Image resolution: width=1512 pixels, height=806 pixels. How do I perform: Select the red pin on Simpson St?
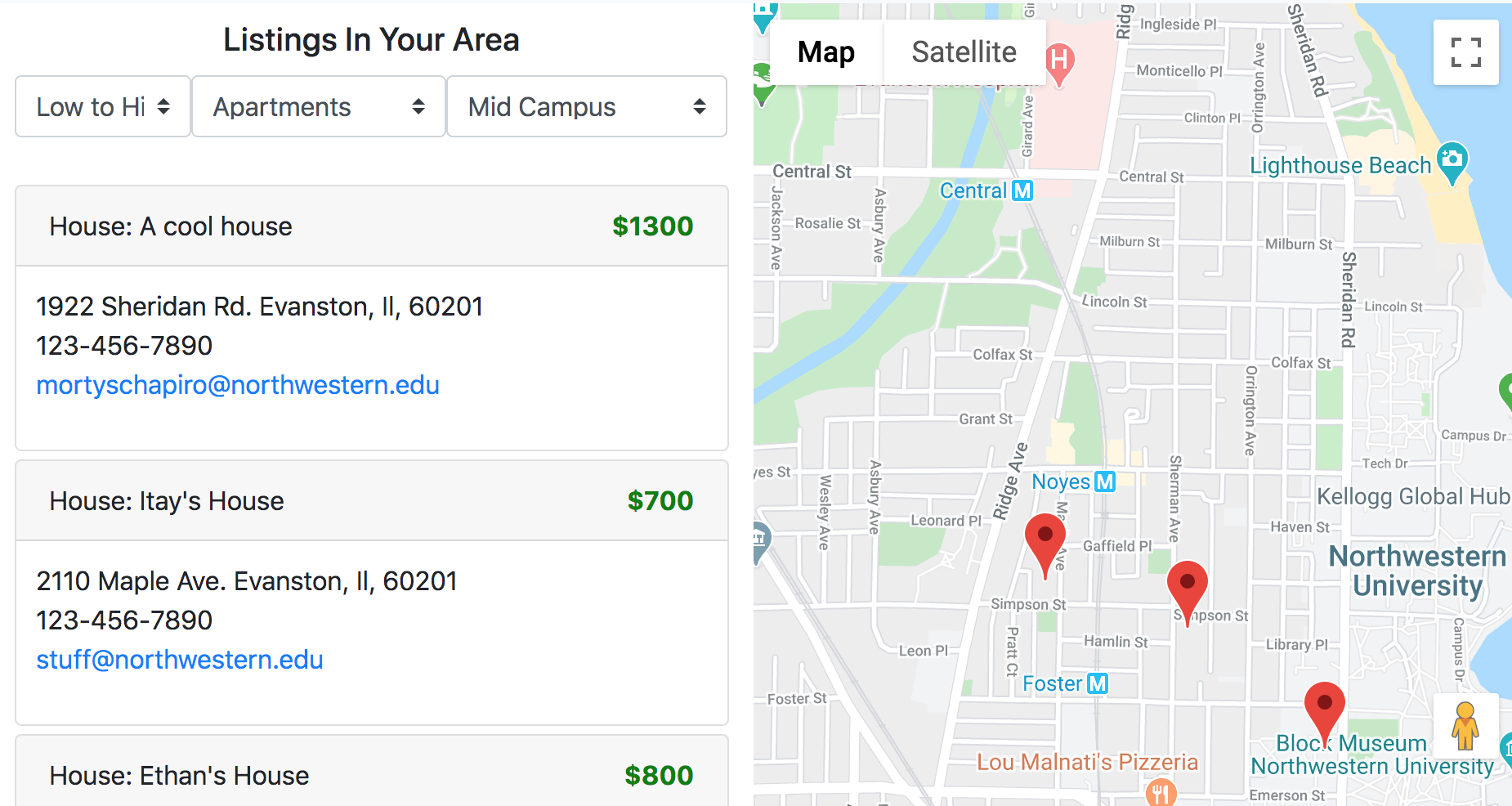(x=1188, y=588)
